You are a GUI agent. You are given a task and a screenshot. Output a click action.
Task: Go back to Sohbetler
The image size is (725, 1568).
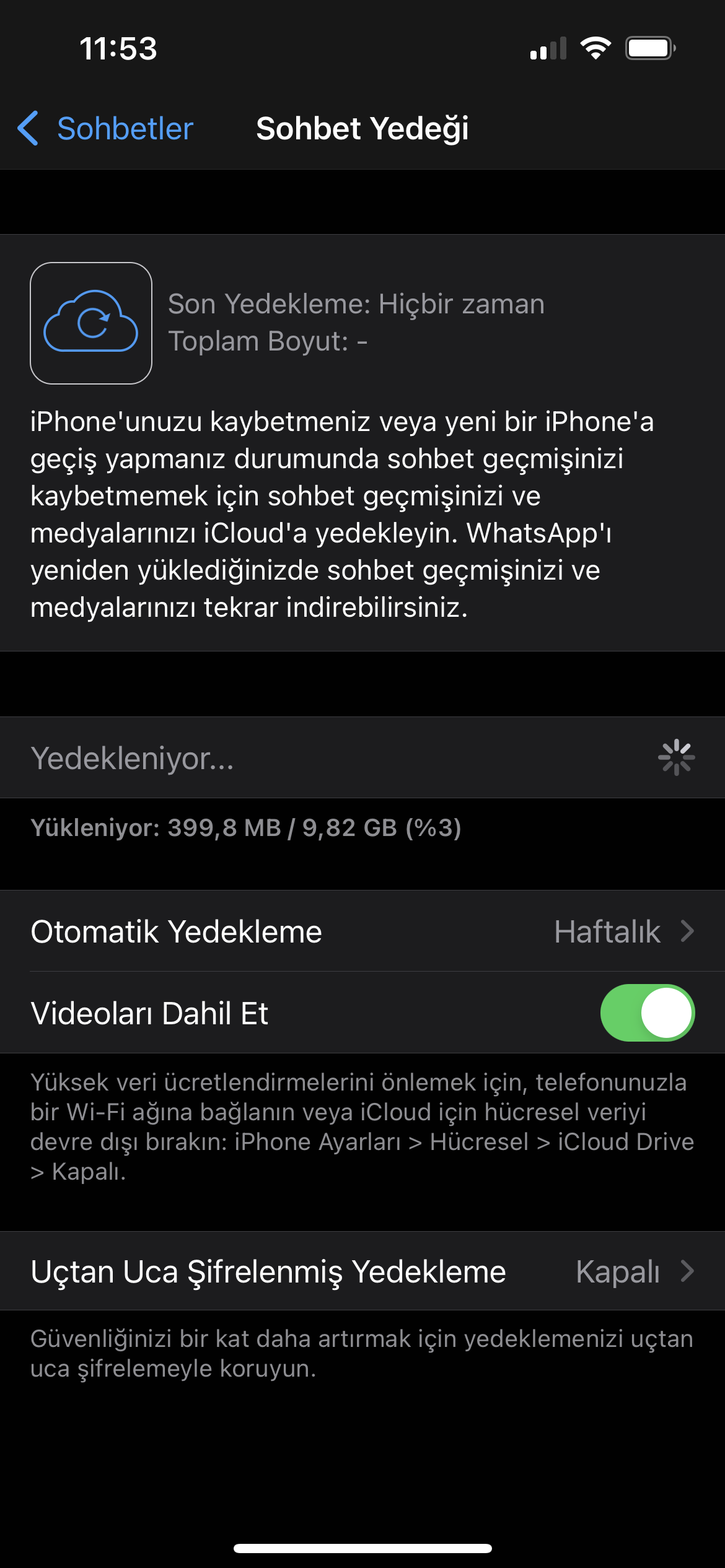105,129
